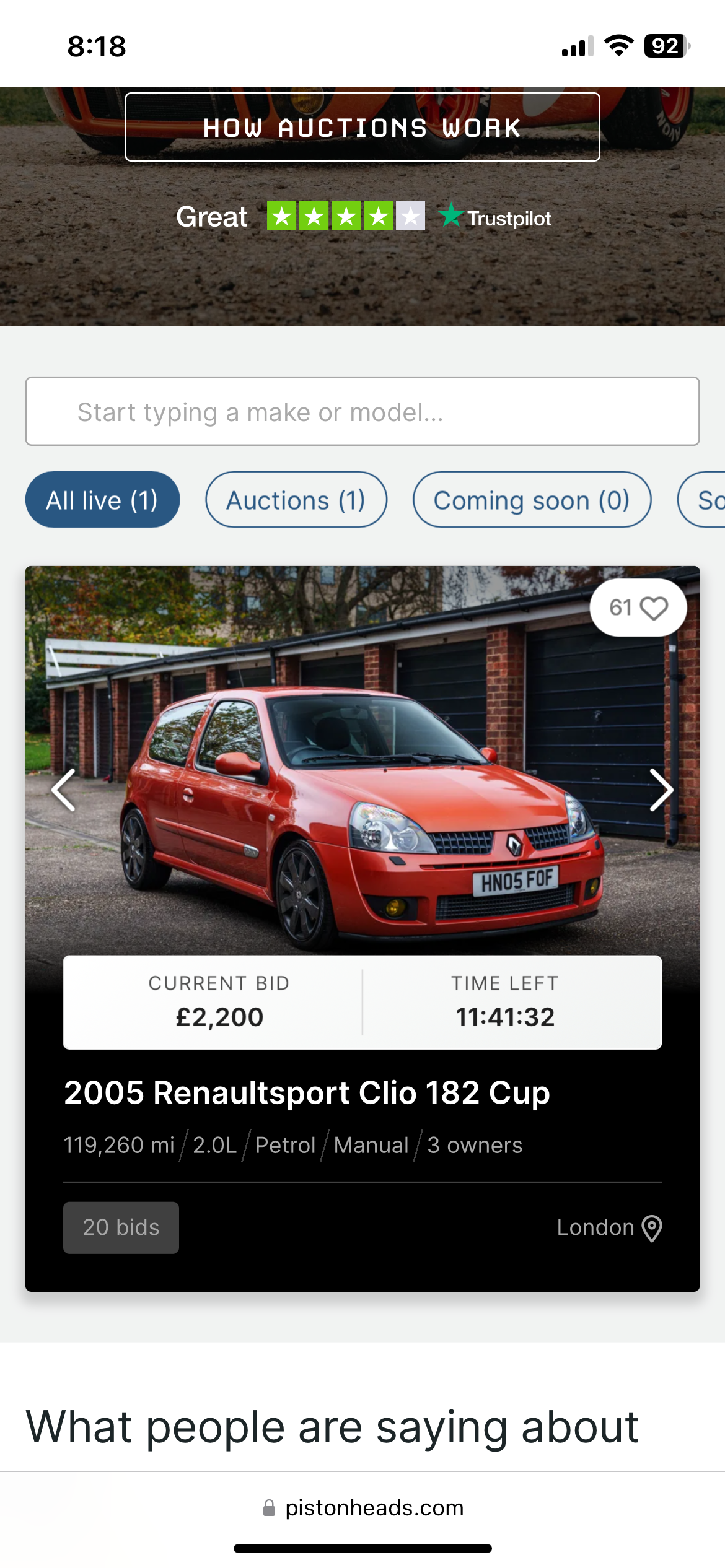Show Coming soon (0) listings
725x1568 pixels.
532,500
